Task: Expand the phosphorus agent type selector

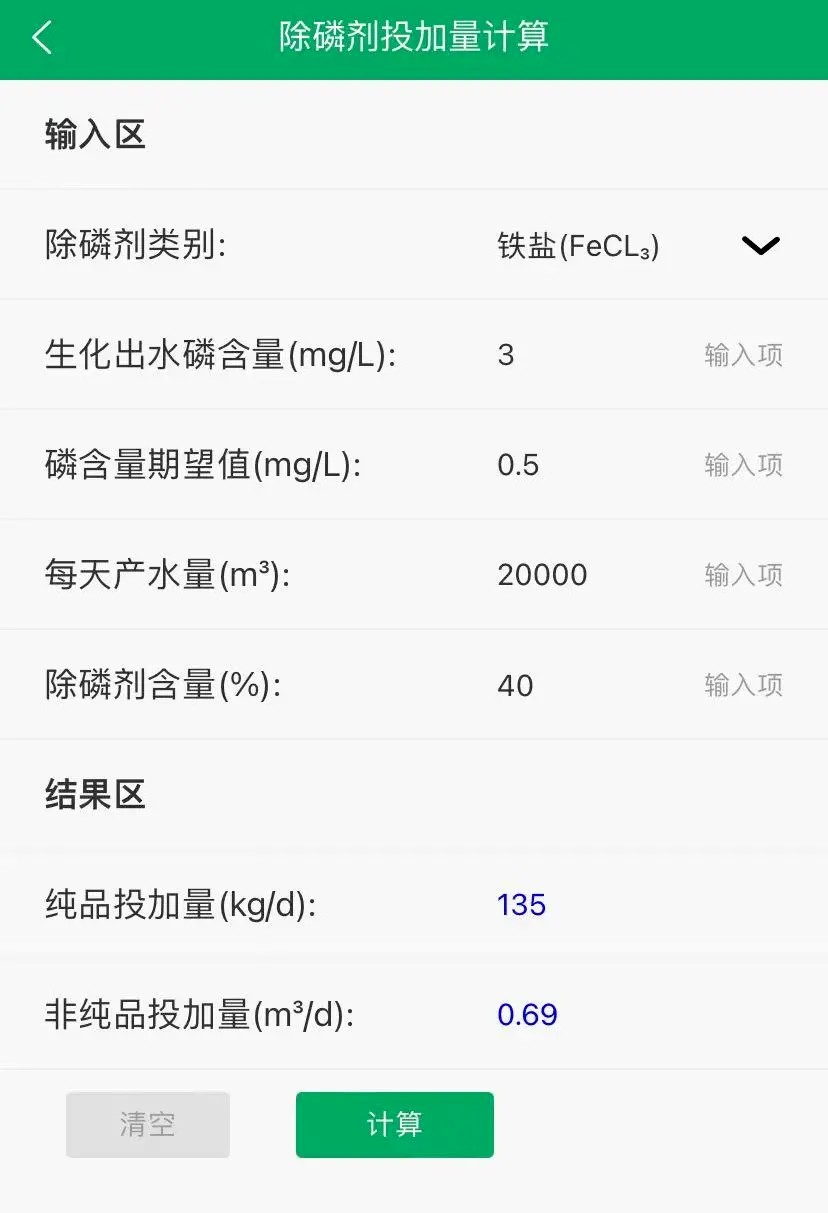Action: pyautogui.click(x=760, y=245)
